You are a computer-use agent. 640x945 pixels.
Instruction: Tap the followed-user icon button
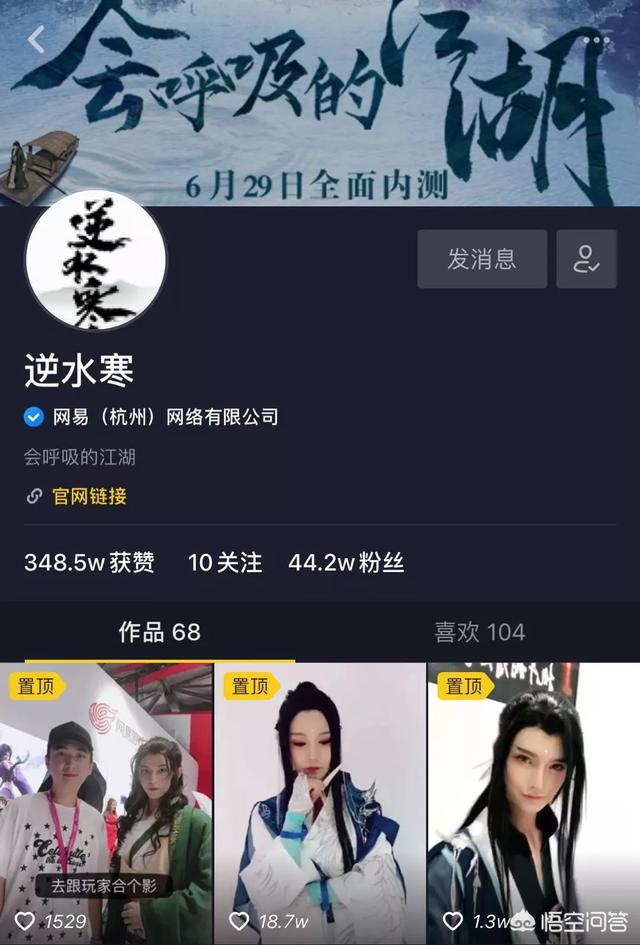(586, 259)
